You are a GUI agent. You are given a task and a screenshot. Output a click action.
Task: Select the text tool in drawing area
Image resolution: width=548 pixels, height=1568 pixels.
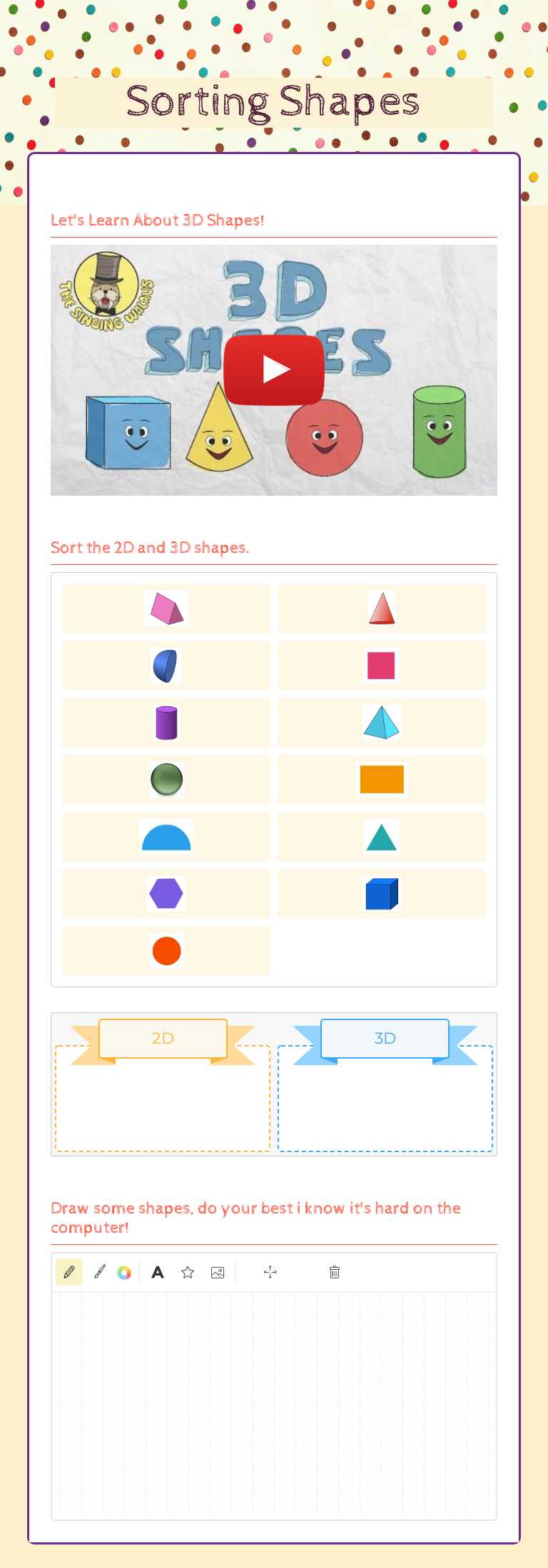[x=158, y=1272]
